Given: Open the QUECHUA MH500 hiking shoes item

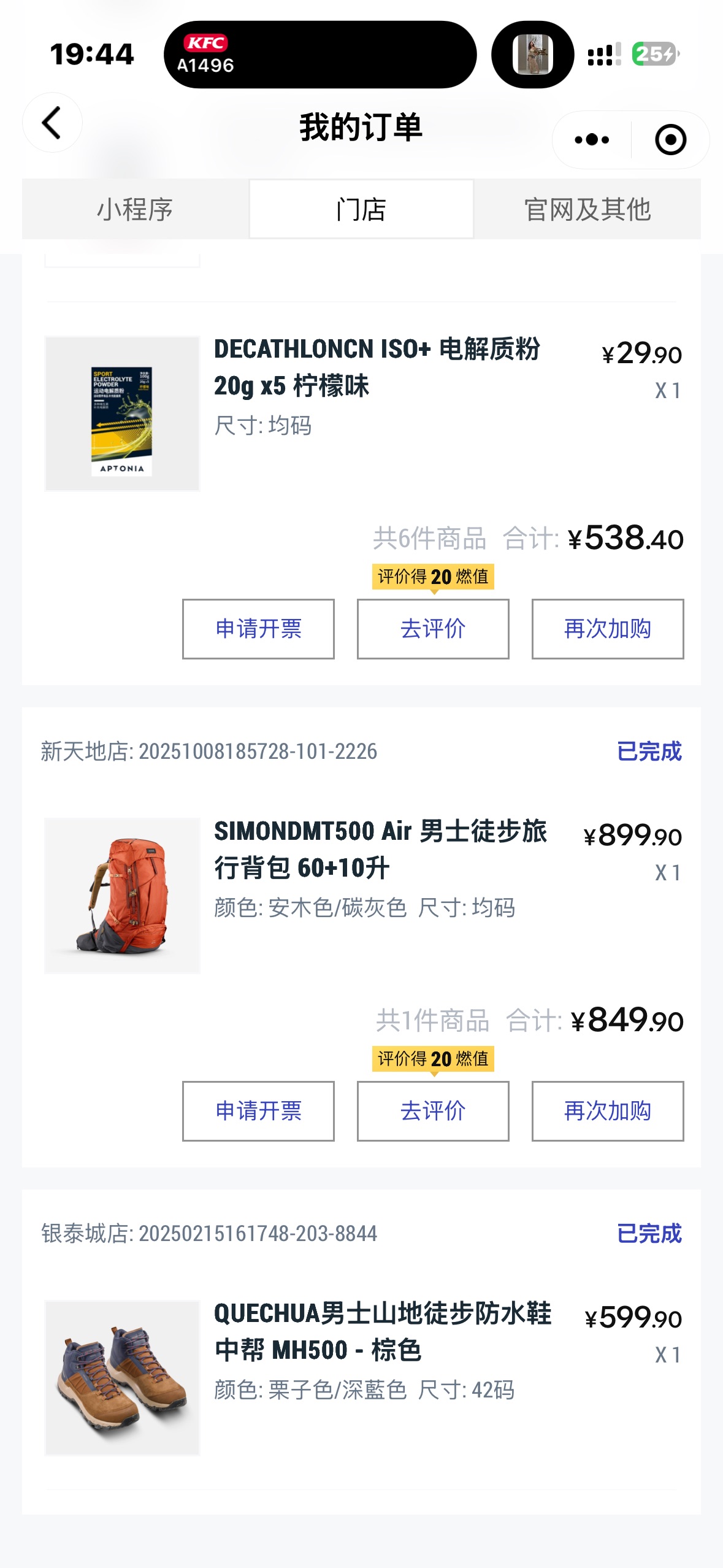Looking at the screenshot, I should coord(382,1332).
